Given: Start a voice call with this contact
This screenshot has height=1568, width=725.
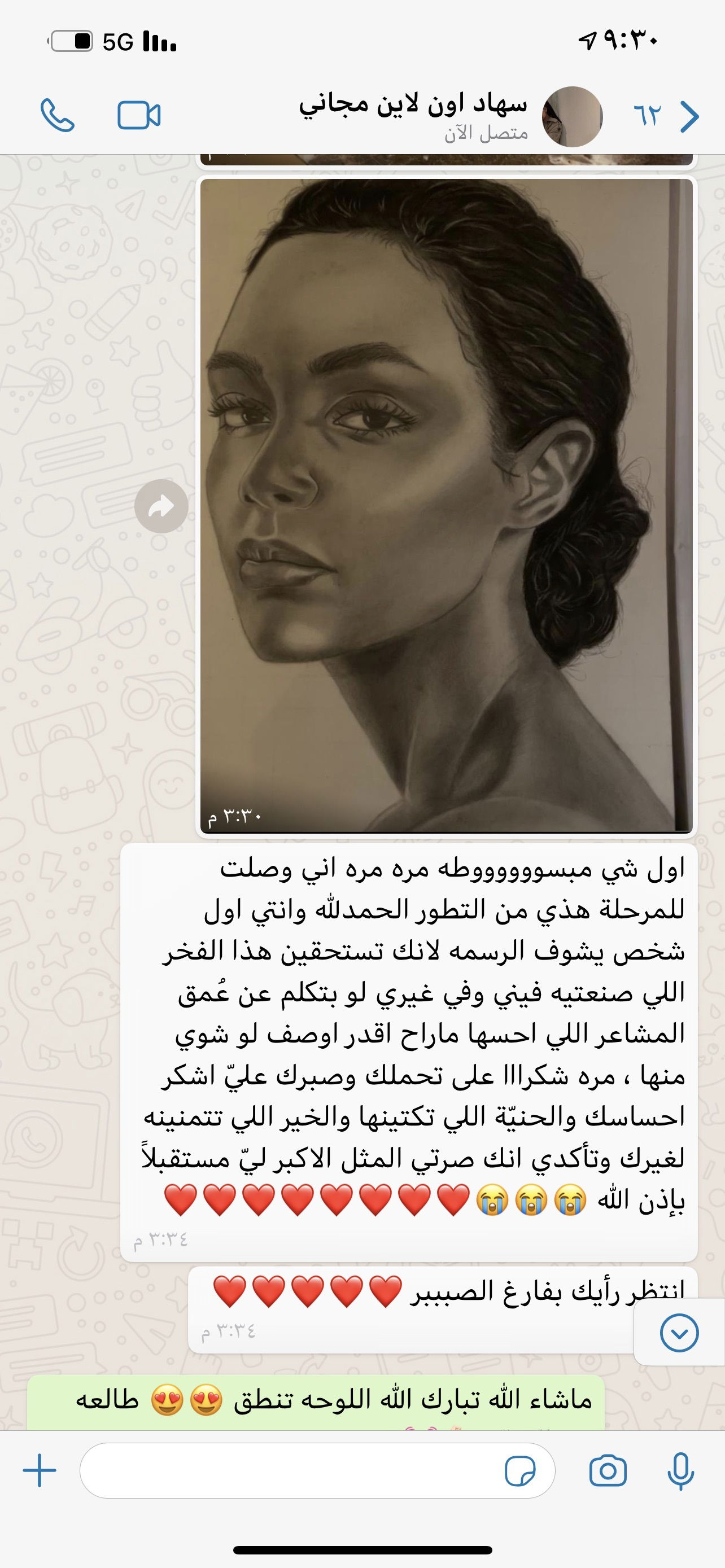Looking at the screenshot, I should (57, 116).
